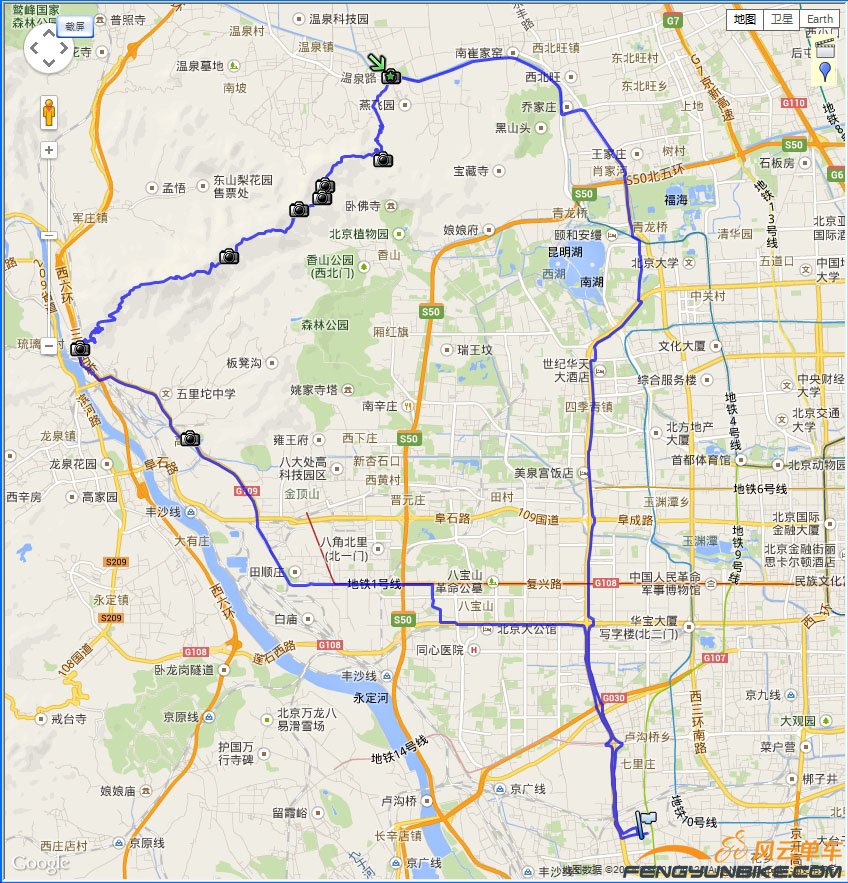
Task: Switch map view to 卫星 satellite
Action: click(781, 19)
